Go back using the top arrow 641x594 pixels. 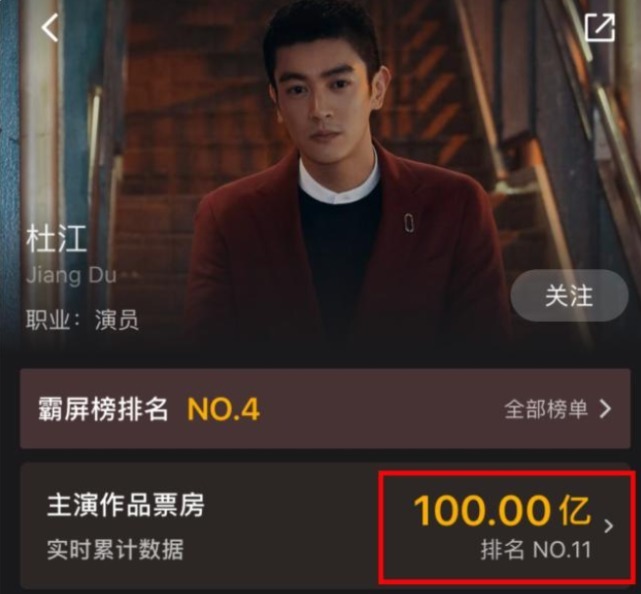(x=50, y=28)
